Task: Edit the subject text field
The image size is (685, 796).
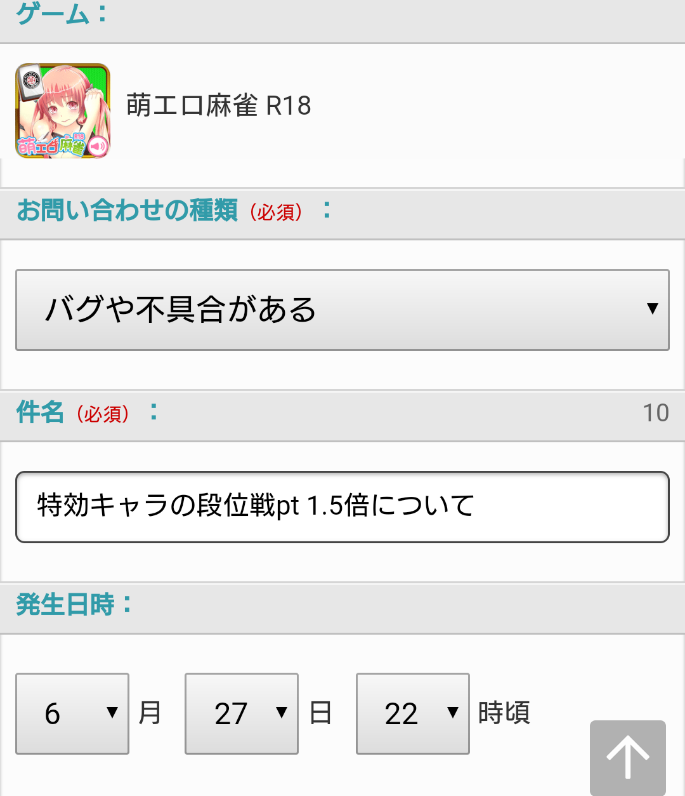Action: [x=342, y=507]
